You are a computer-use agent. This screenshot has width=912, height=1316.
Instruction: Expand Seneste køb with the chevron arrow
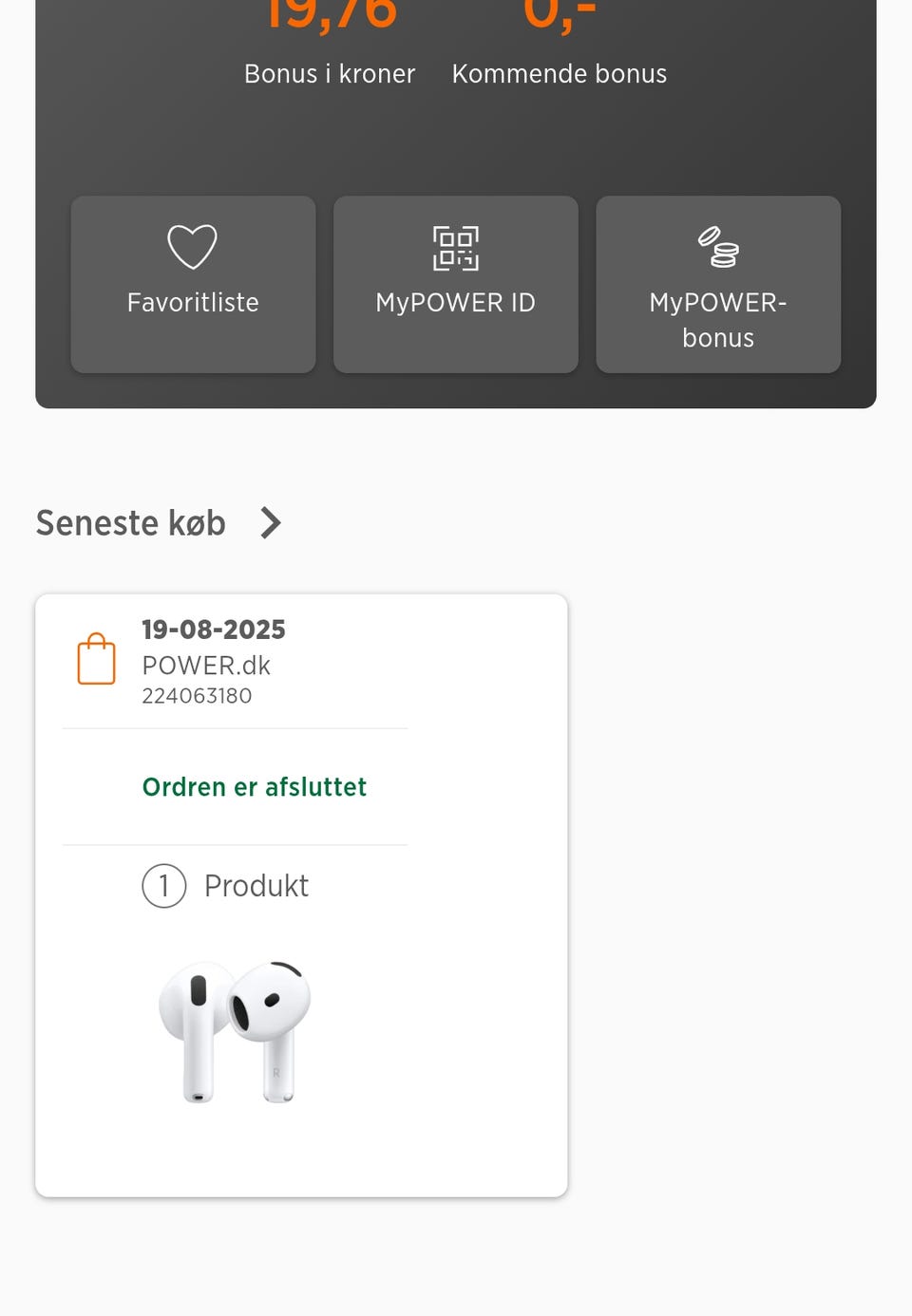point(271,522)
